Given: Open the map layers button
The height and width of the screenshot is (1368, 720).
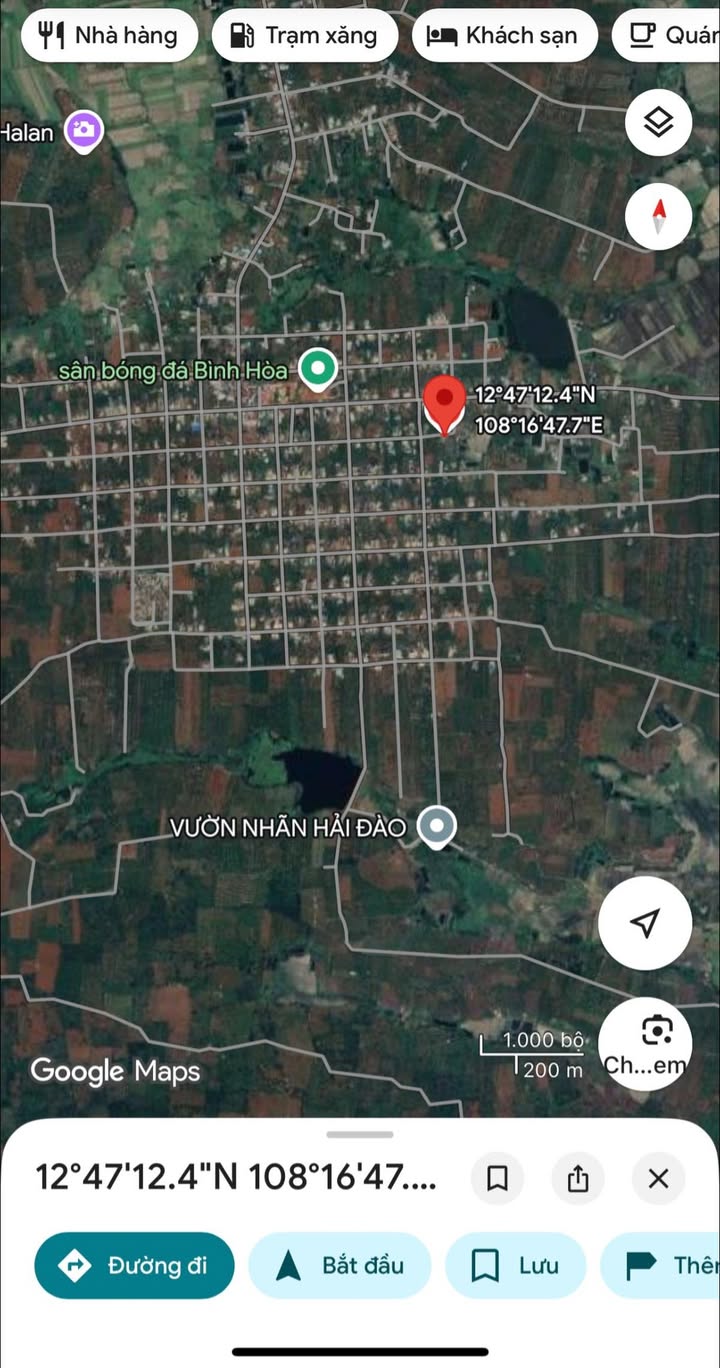Looking at the screenshot, I should tap(658, 123).
